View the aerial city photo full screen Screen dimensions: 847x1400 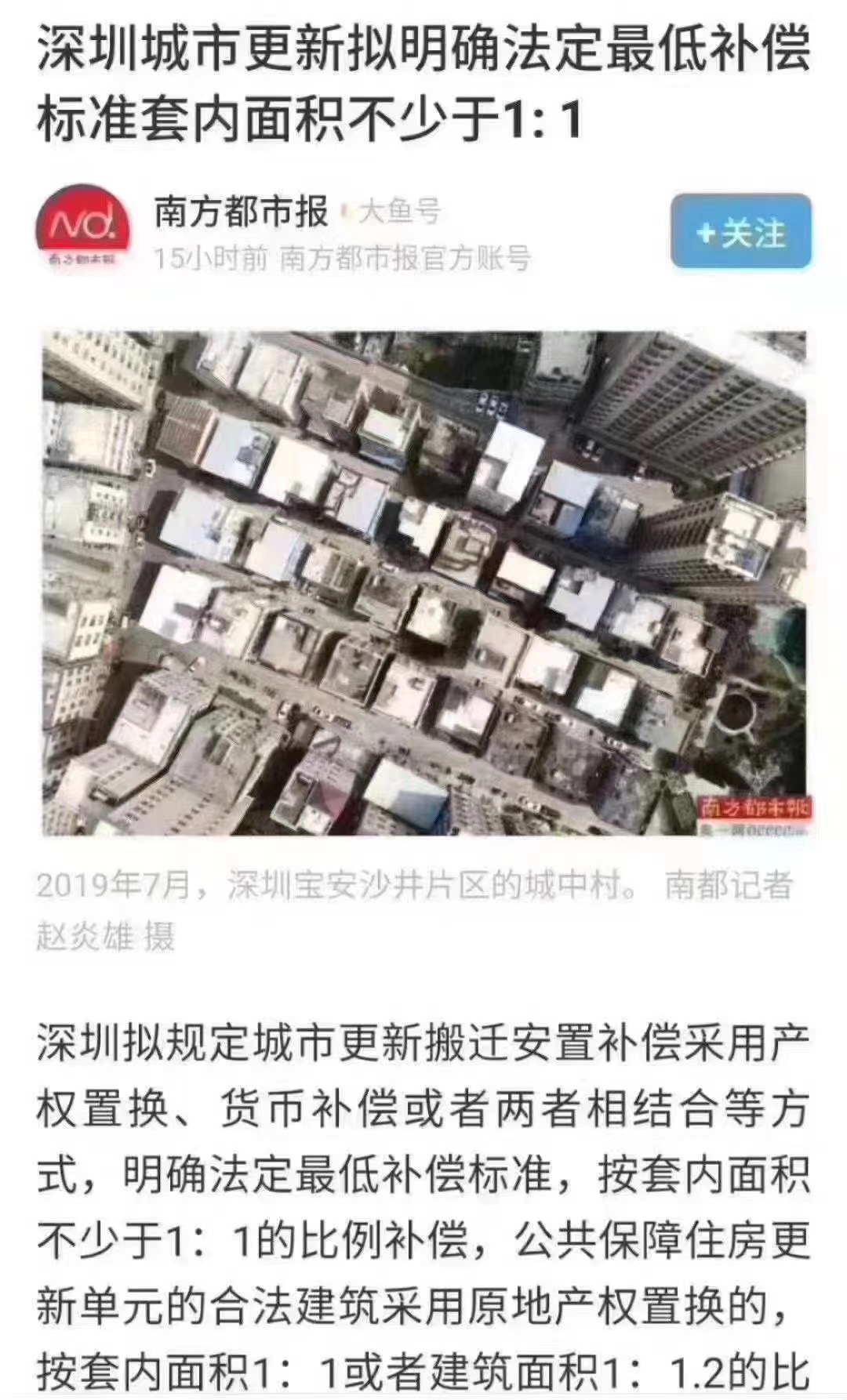point(423,584)
